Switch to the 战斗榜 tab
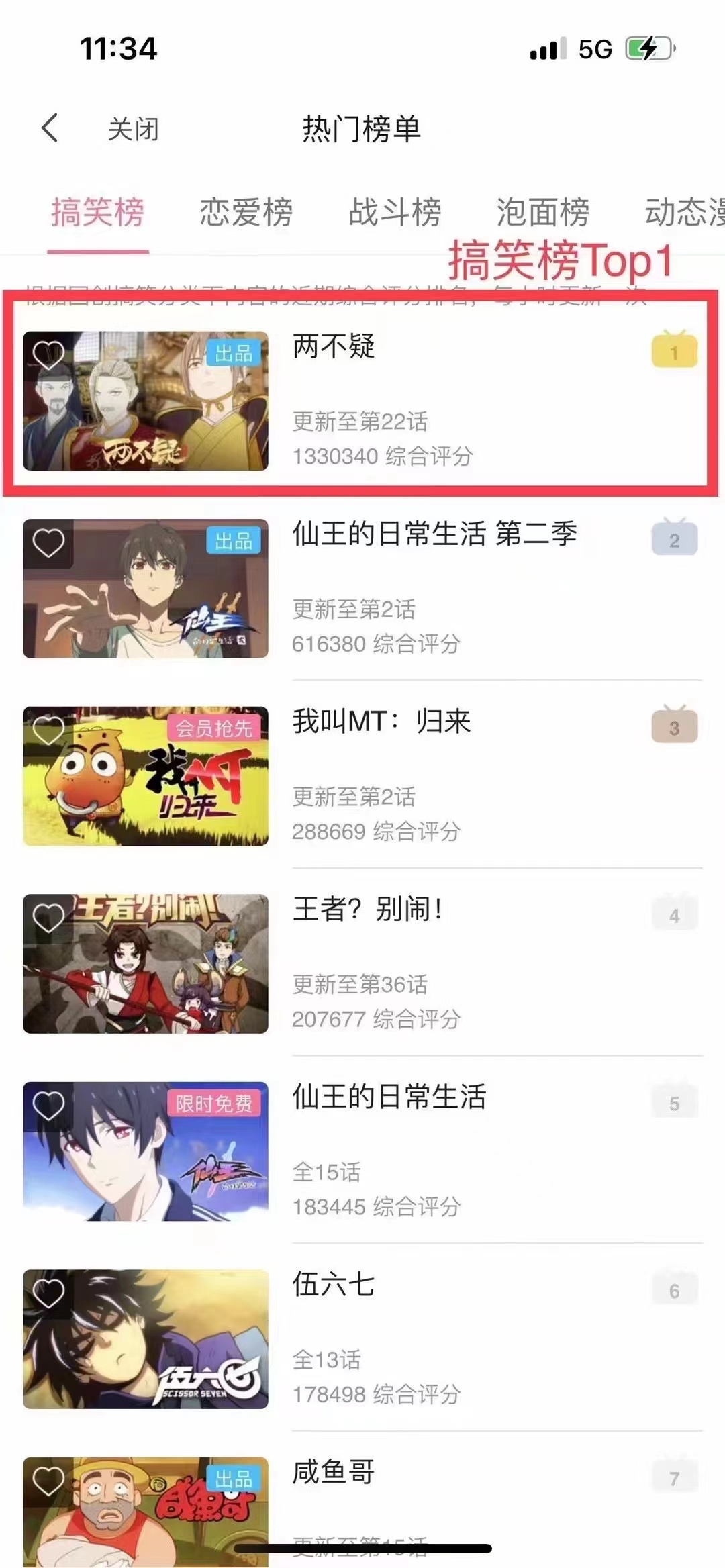725x1568 pixels. tap(395, 212)
